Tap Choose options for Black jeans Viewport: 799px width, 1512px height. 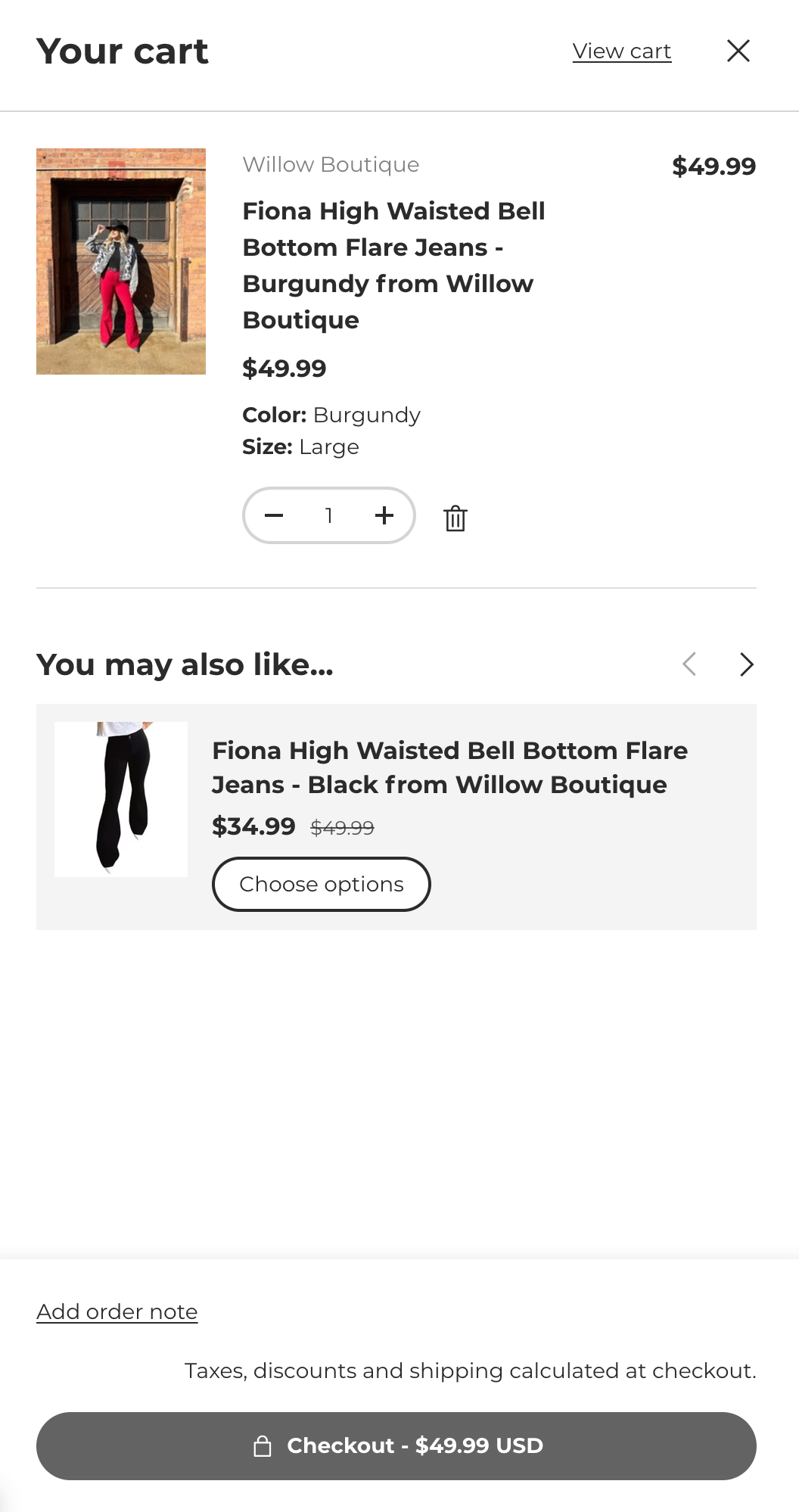tap(322, 884)
